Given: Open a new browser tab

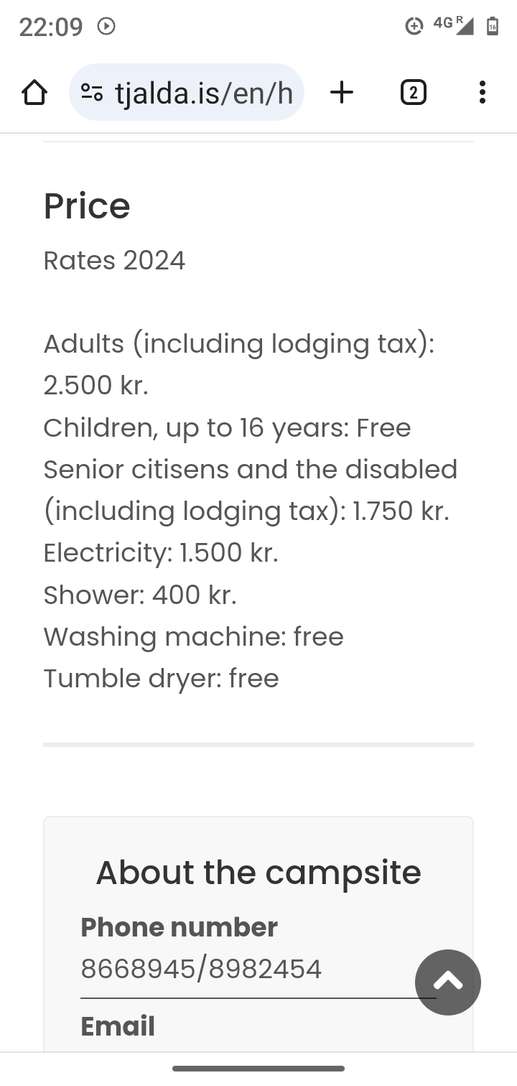Looking at the screenshot, I should click(341, 92).
